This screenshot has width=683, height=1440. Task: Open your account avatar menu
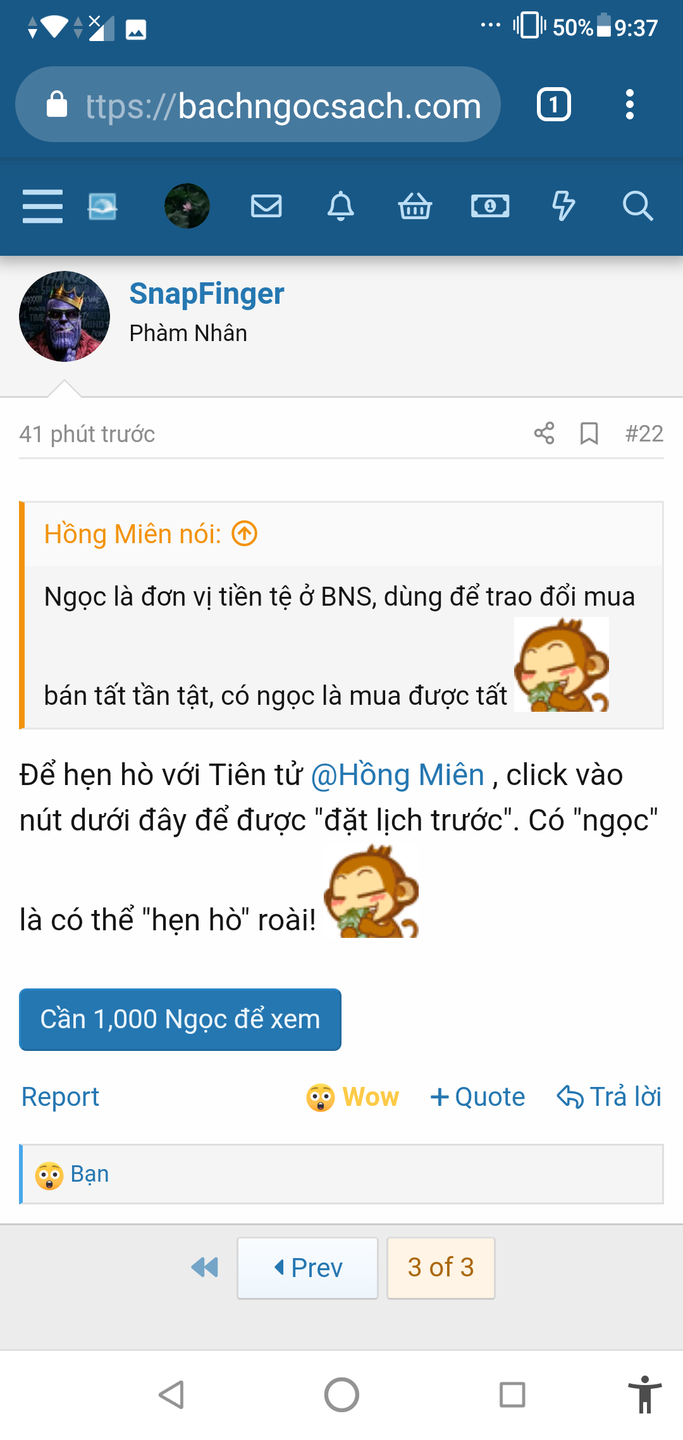coord(187,206)
